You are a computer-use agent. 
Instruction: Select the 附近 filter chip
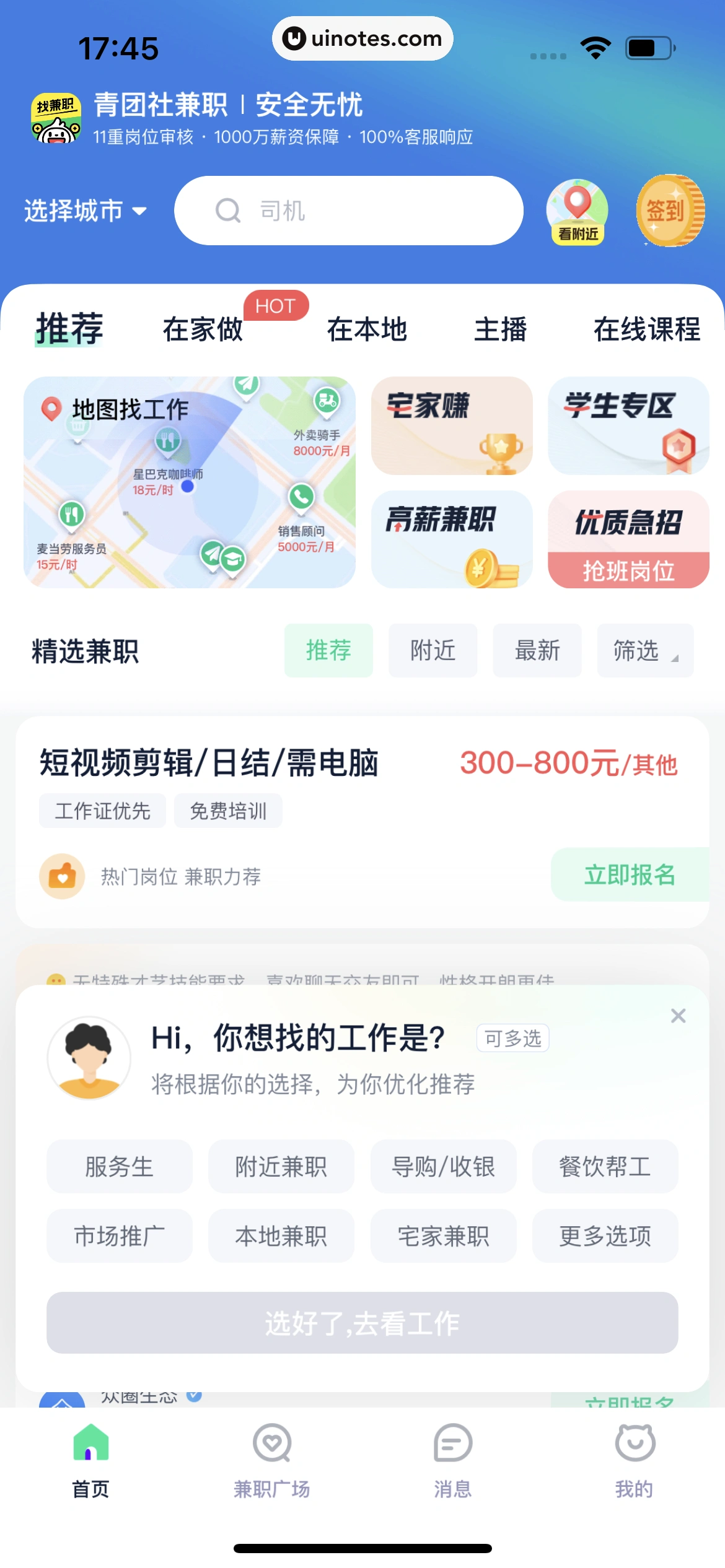(x=433, y=651)
